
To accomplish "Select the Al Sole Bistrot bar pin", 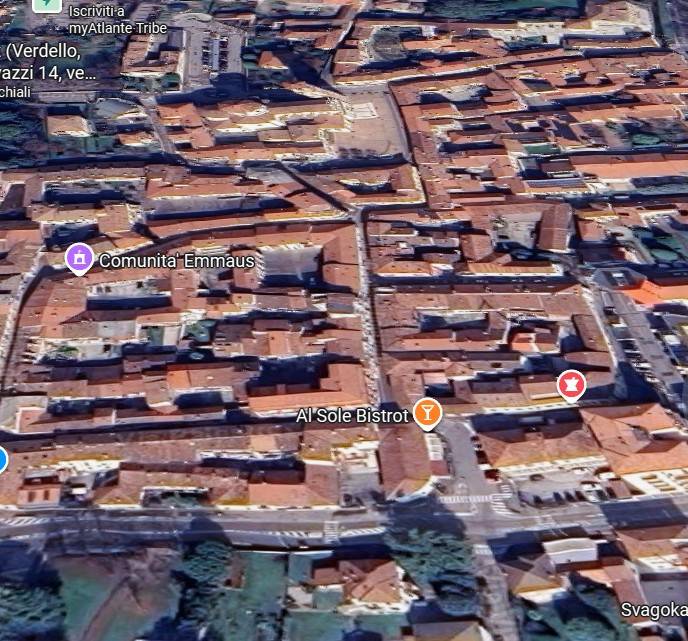I will click(427, 412).
